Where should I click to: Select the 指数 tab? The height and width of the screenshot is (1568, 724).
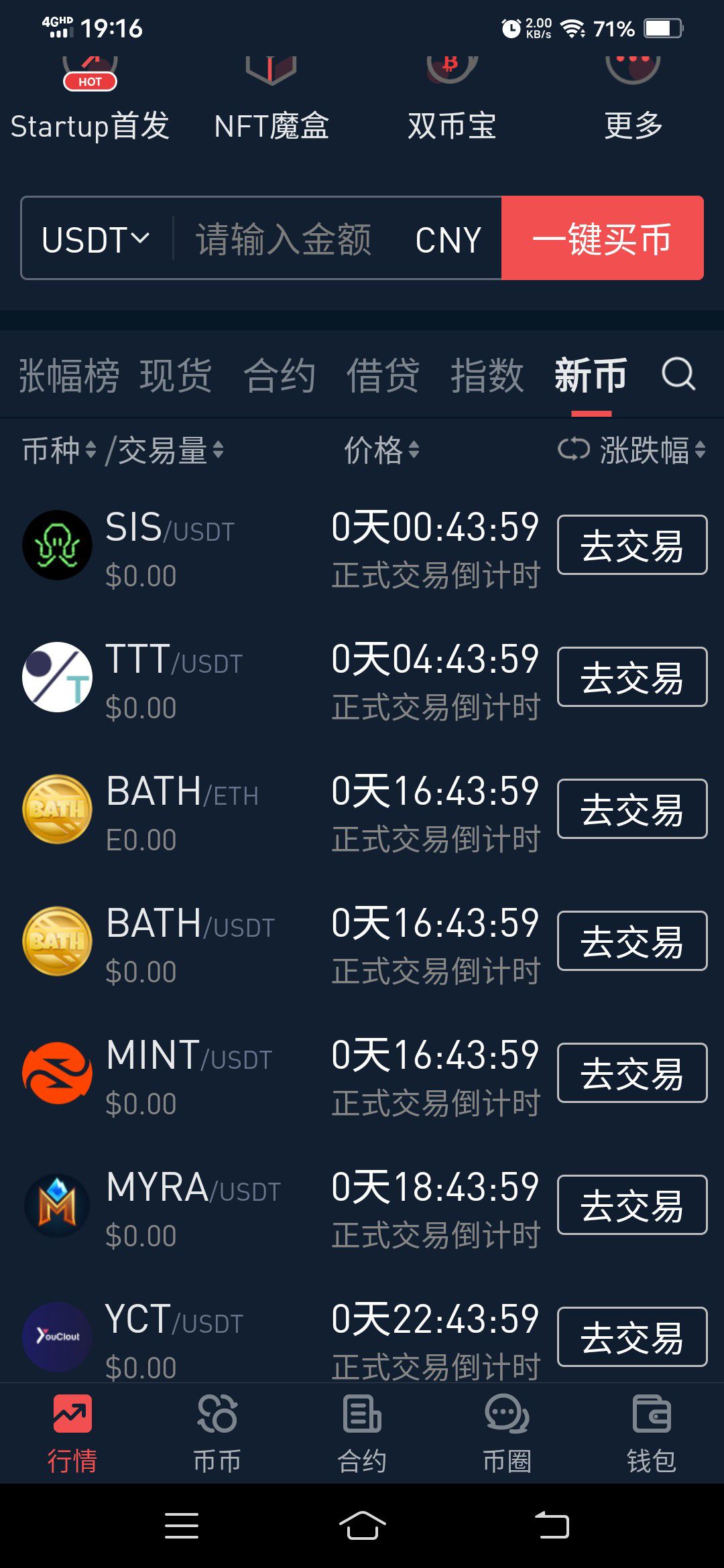pyautogui.click(x=487, y=375)
